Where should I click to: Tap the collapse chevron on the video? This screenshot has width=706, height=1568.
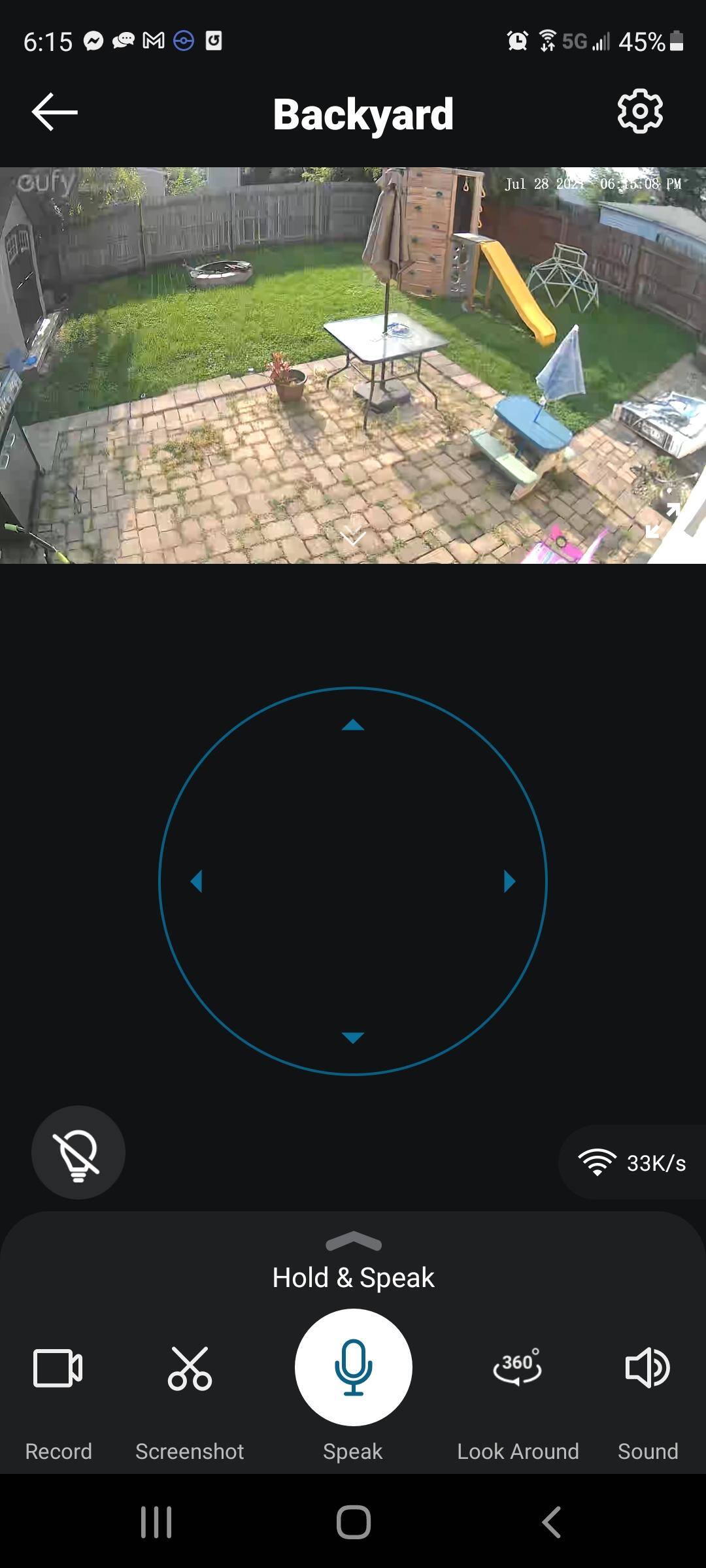353,538
